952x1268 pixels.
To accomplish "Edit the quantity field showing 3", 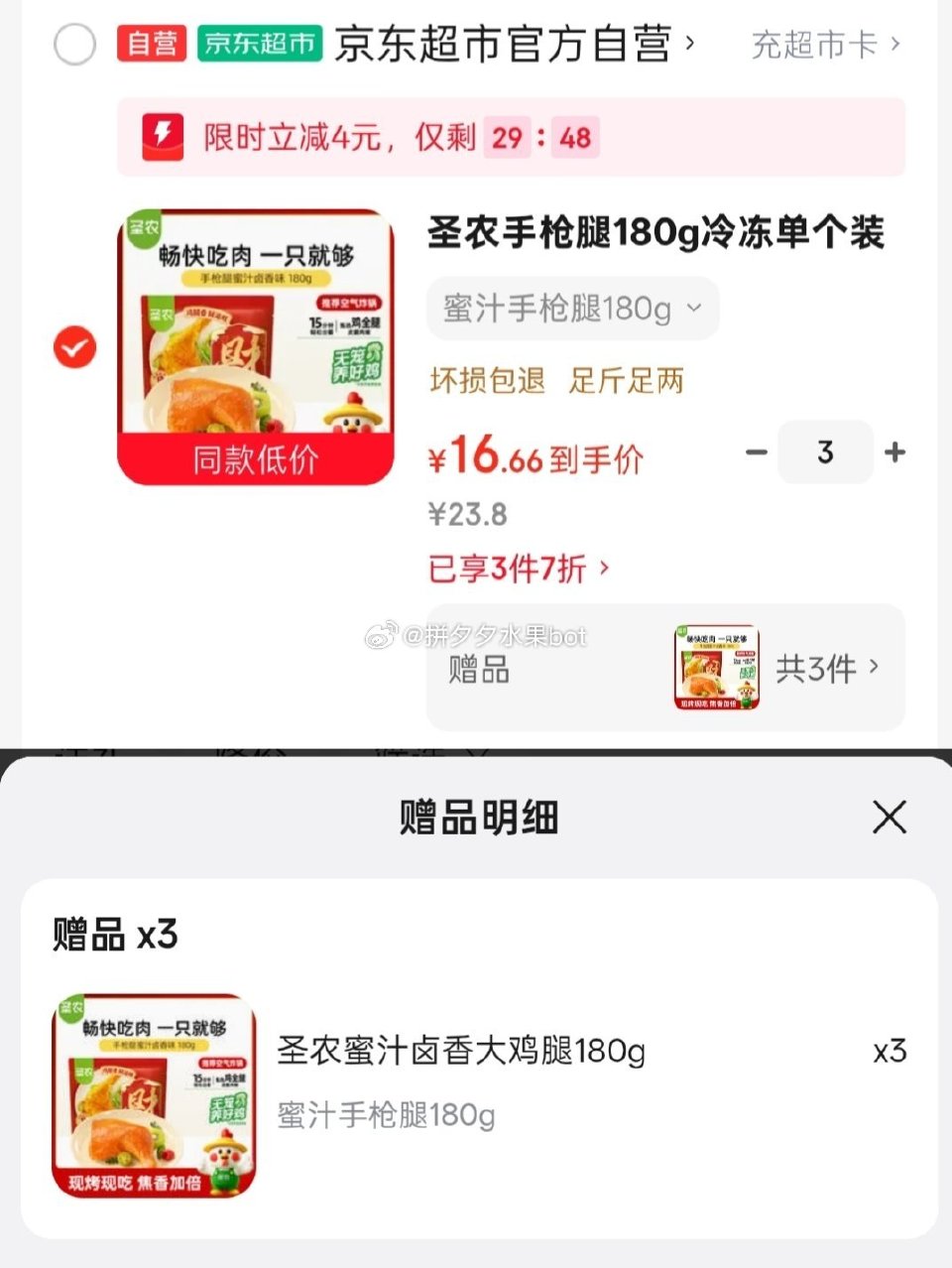I will (x=825, y=452).
